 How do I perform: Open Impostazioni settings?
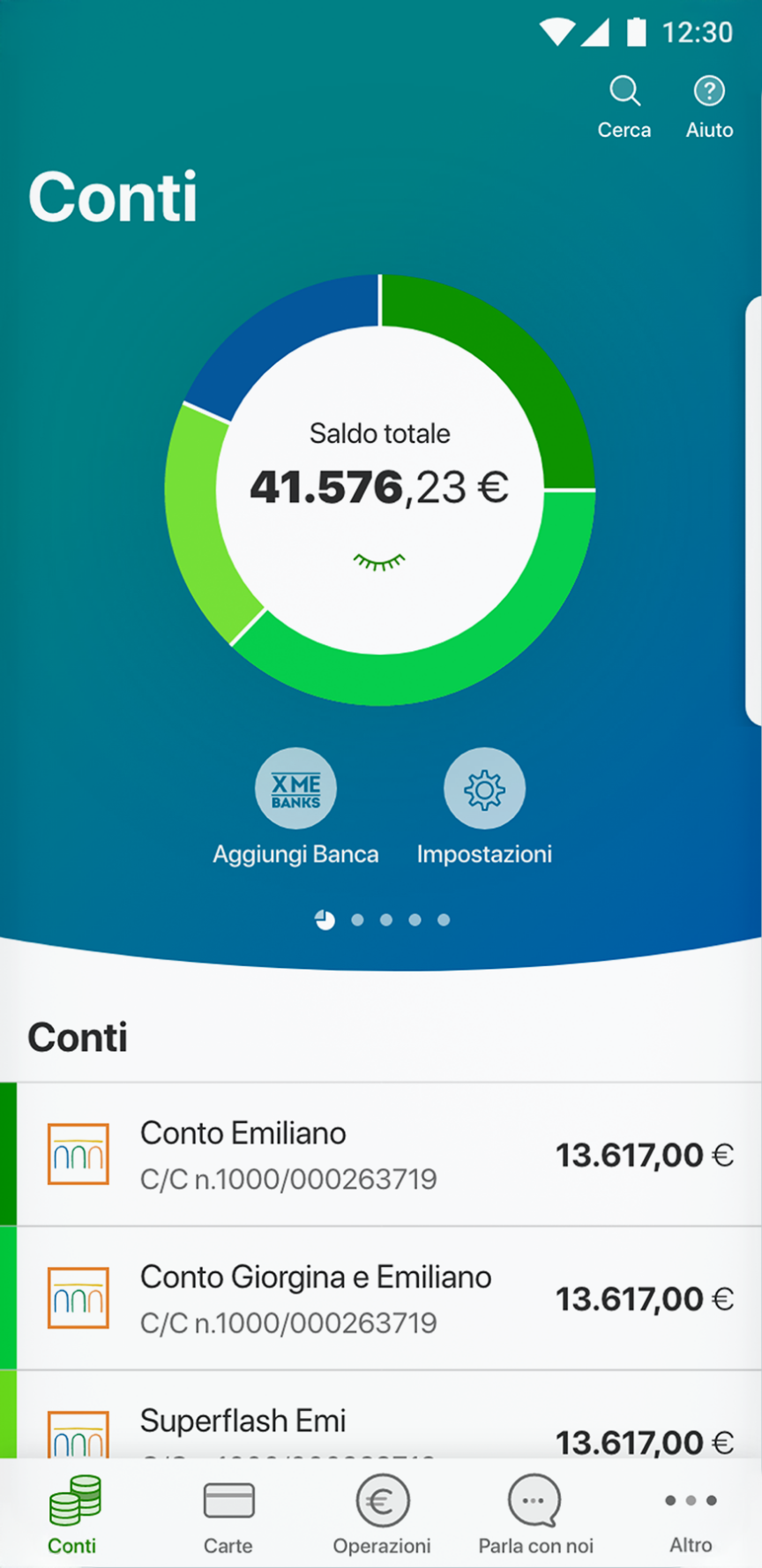[x=484, y=789]
